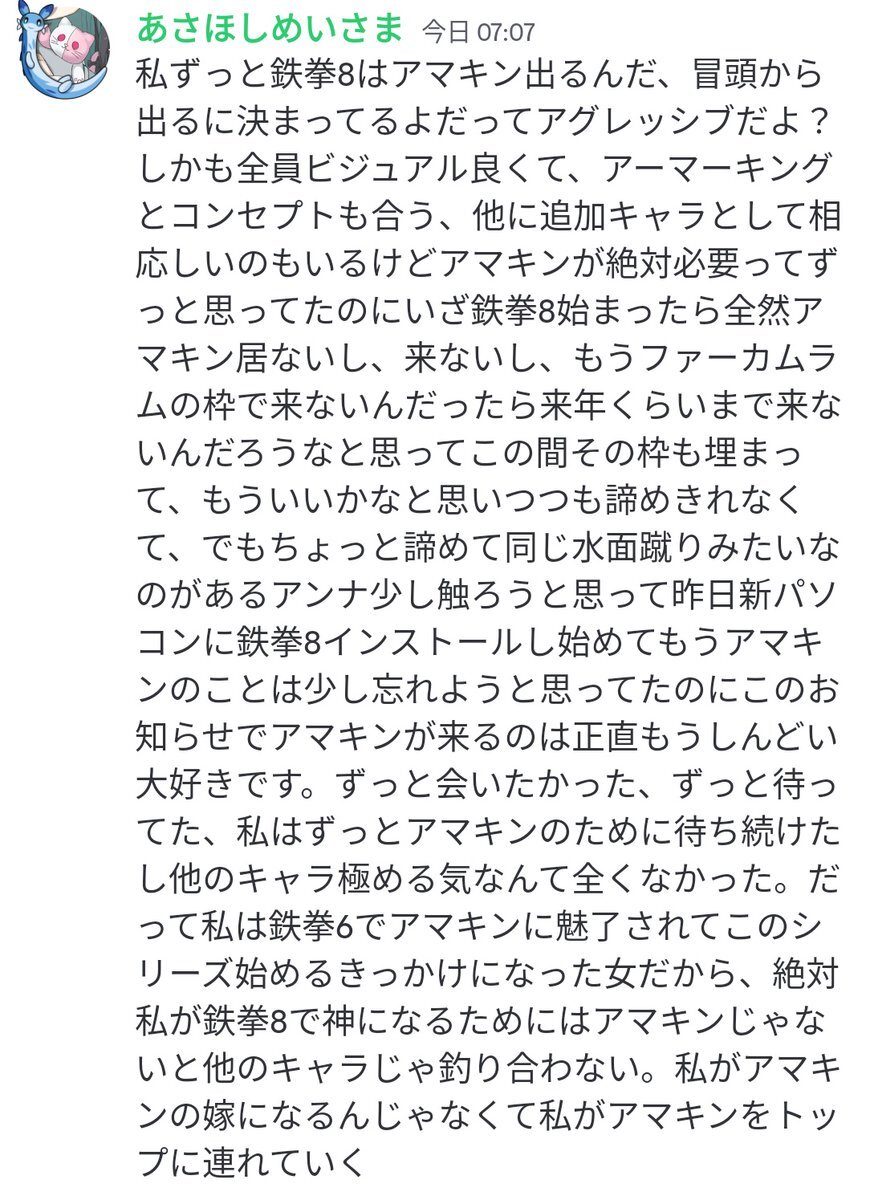
Task: Tap the username あさほしめいさま
Action: tap(270, 30)
